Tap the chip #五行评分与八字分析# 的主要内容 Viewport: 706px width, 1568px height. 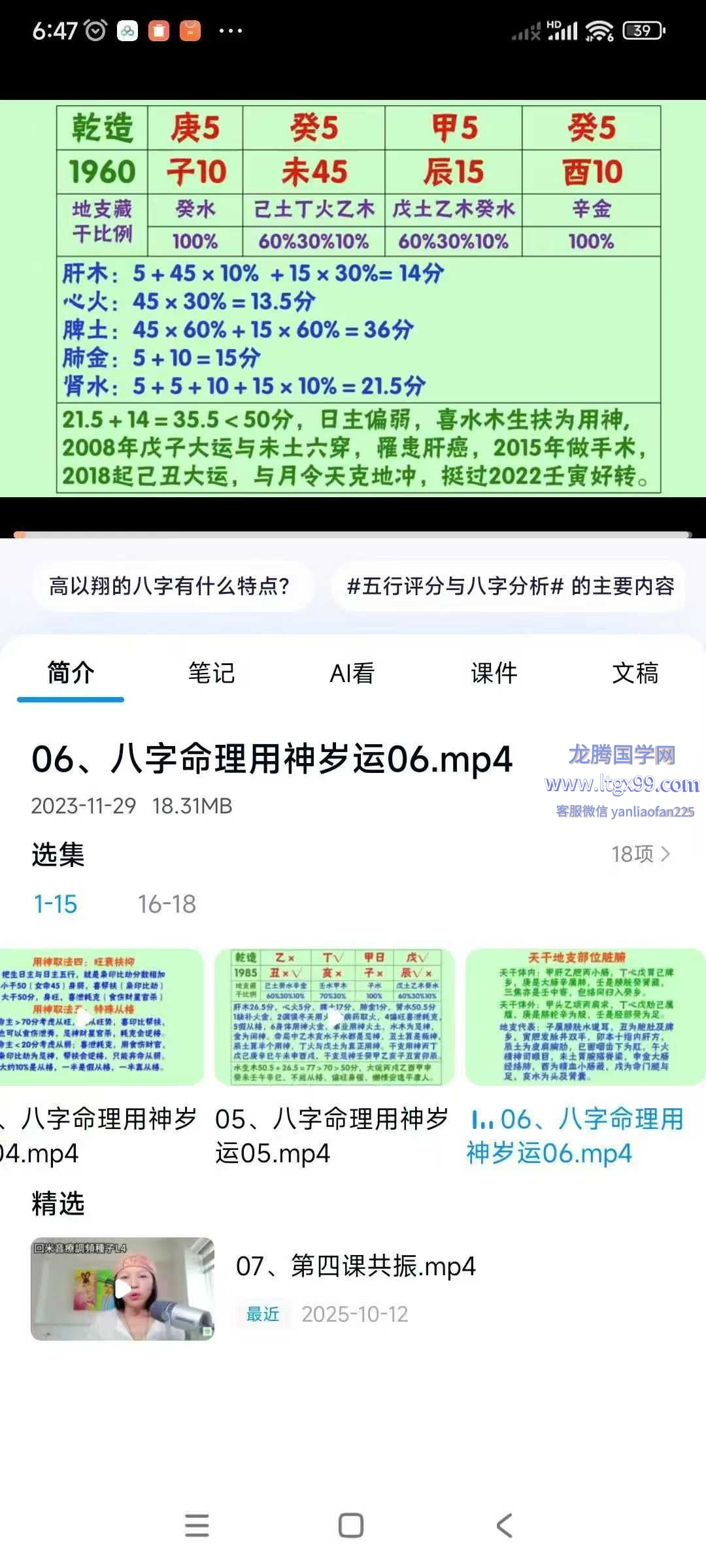point(511,586)
